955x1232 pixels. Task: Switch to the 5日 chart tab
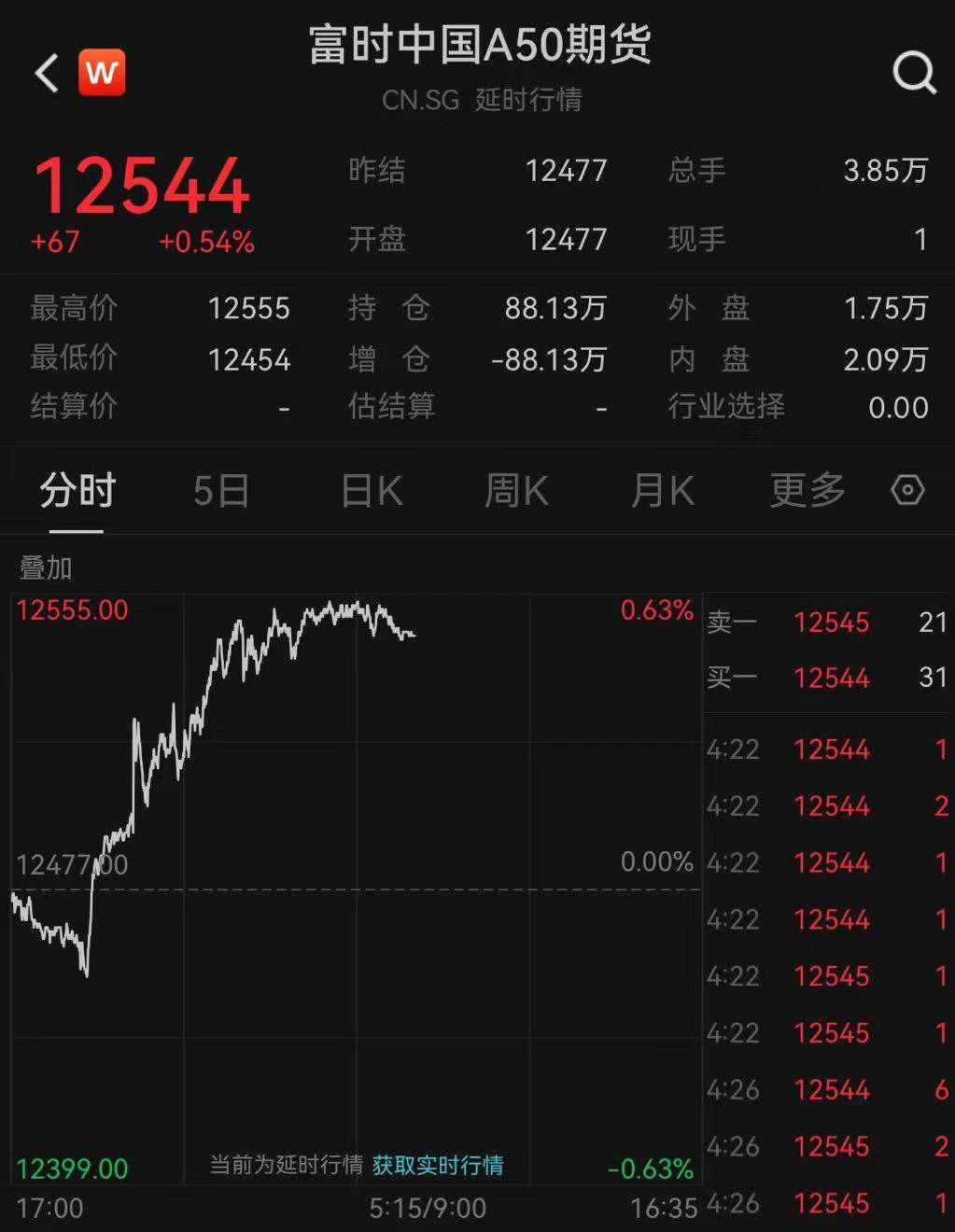click(221, 491)
